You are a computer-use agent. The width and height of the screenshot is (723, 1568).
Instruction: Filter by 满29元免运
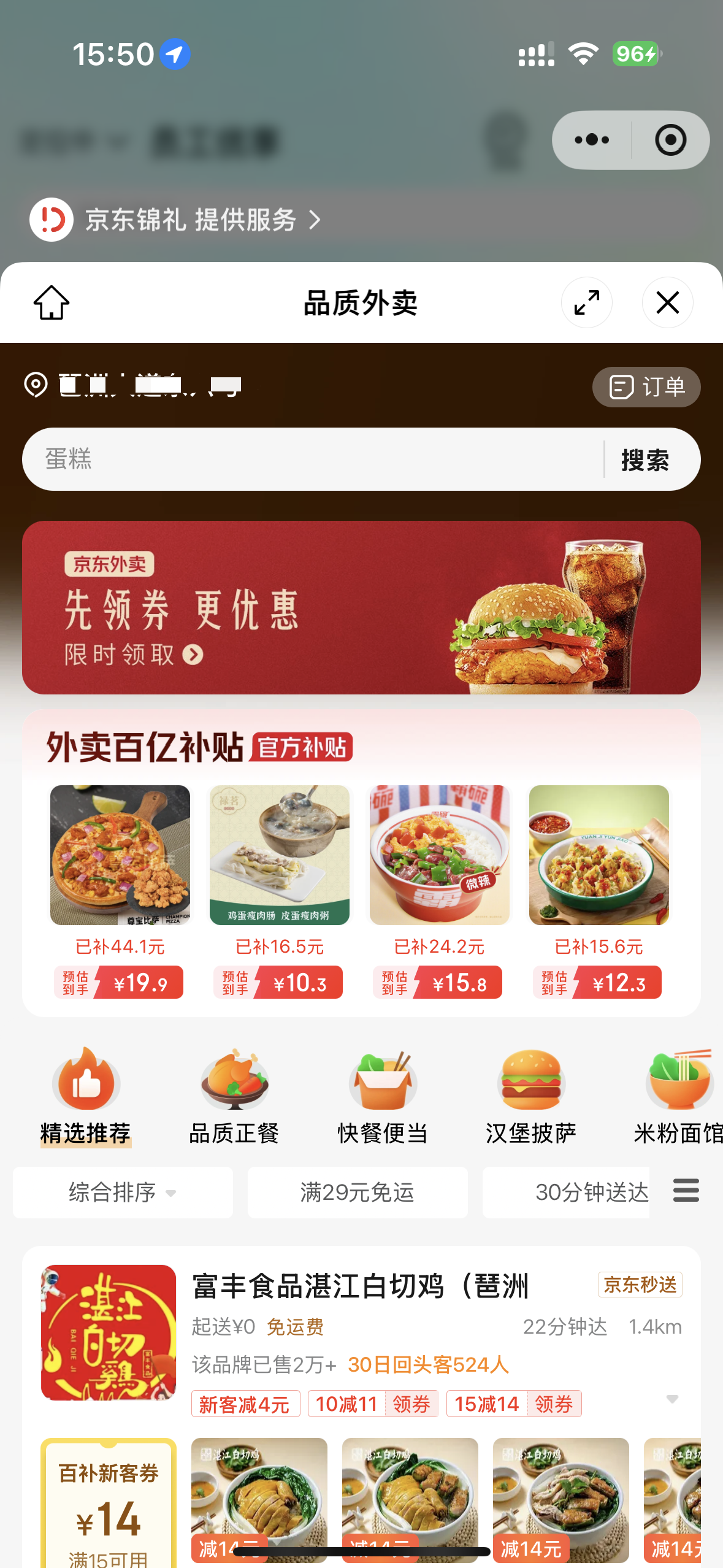coord(358,1192)
